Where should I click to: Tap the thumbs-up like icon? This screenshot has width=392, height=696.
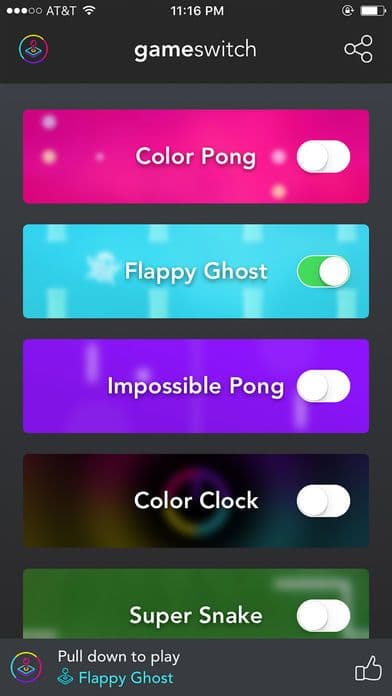point(368,668)
